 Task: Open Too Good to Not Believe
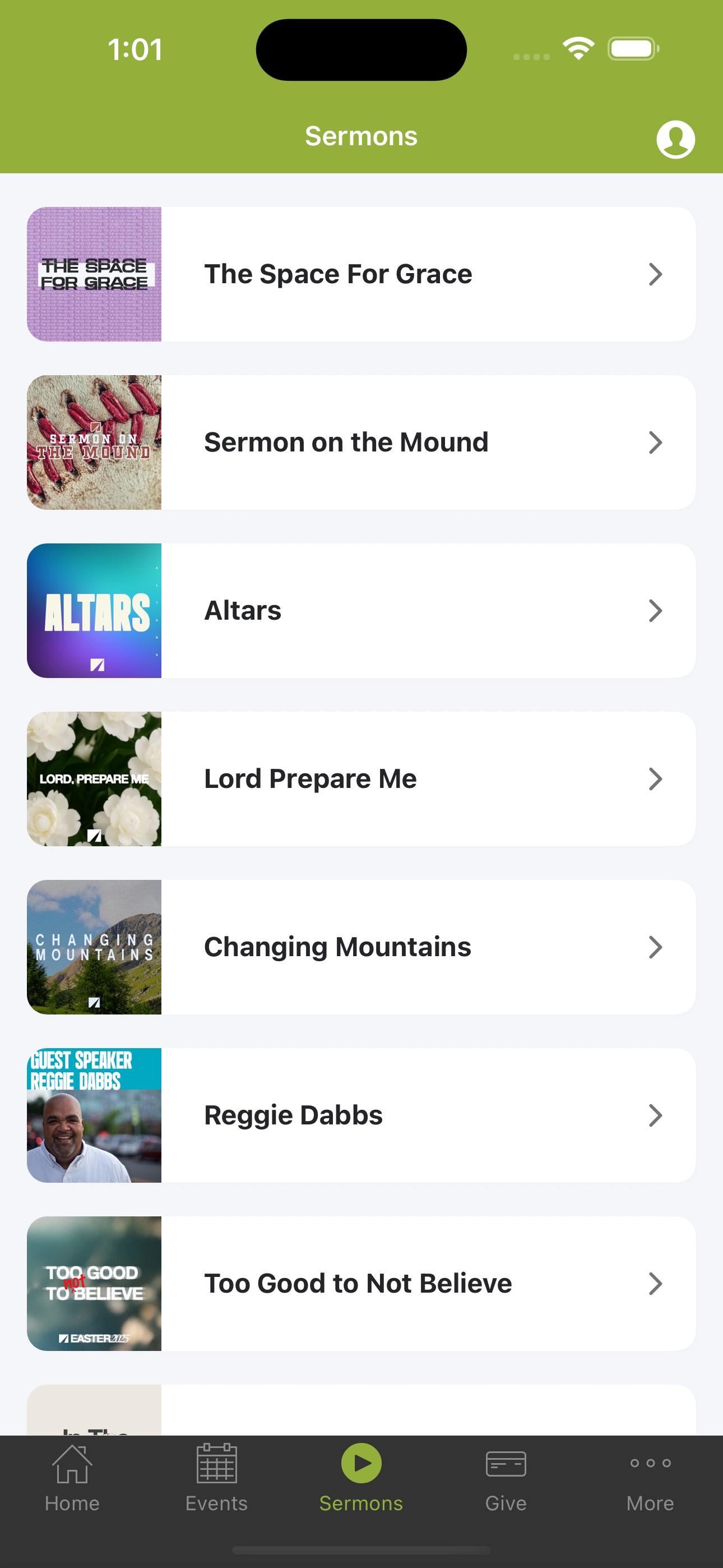(361, 1284)
